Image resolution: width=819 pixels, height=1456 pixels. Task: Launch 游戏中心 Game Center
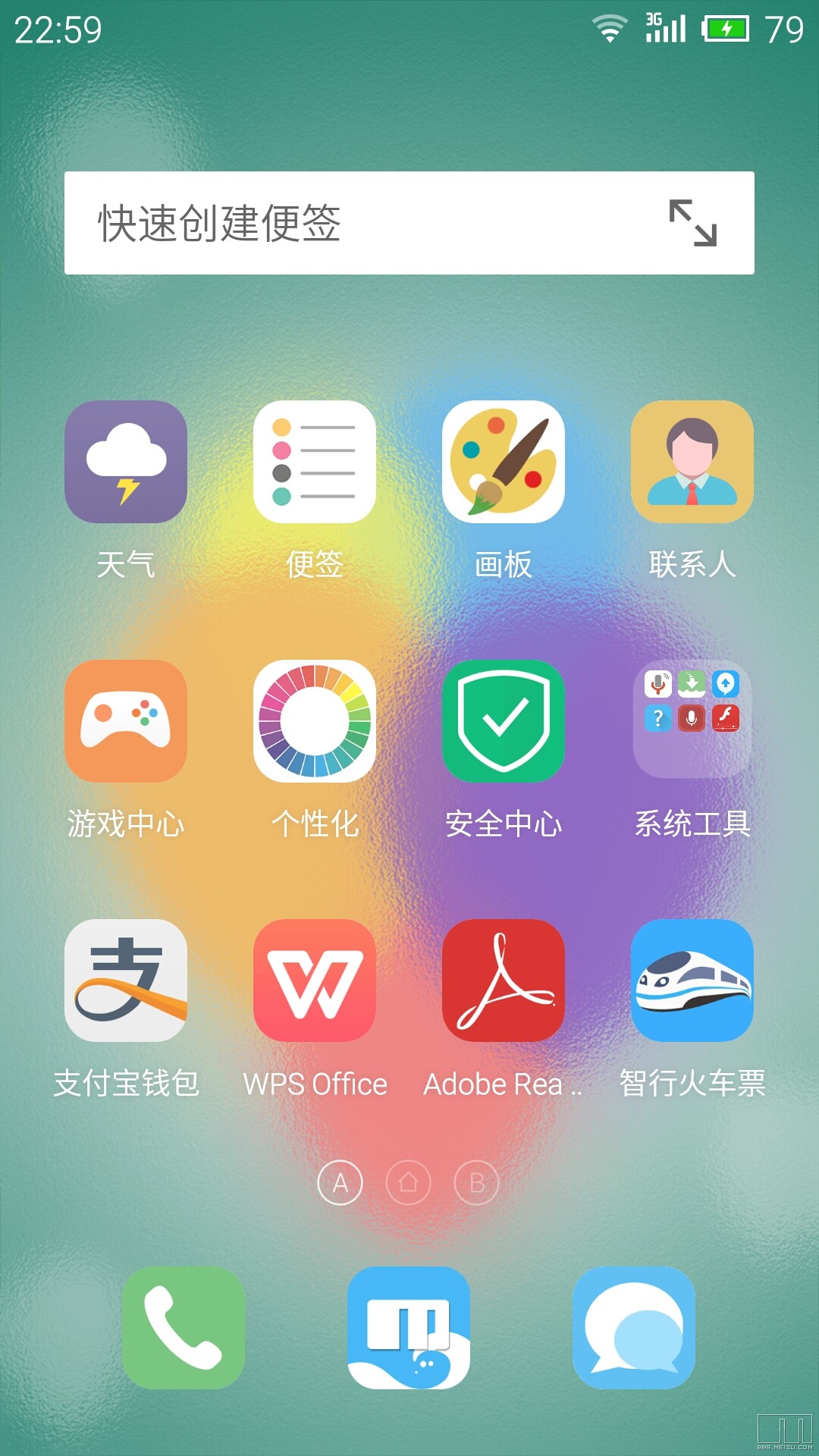point(127,722)
